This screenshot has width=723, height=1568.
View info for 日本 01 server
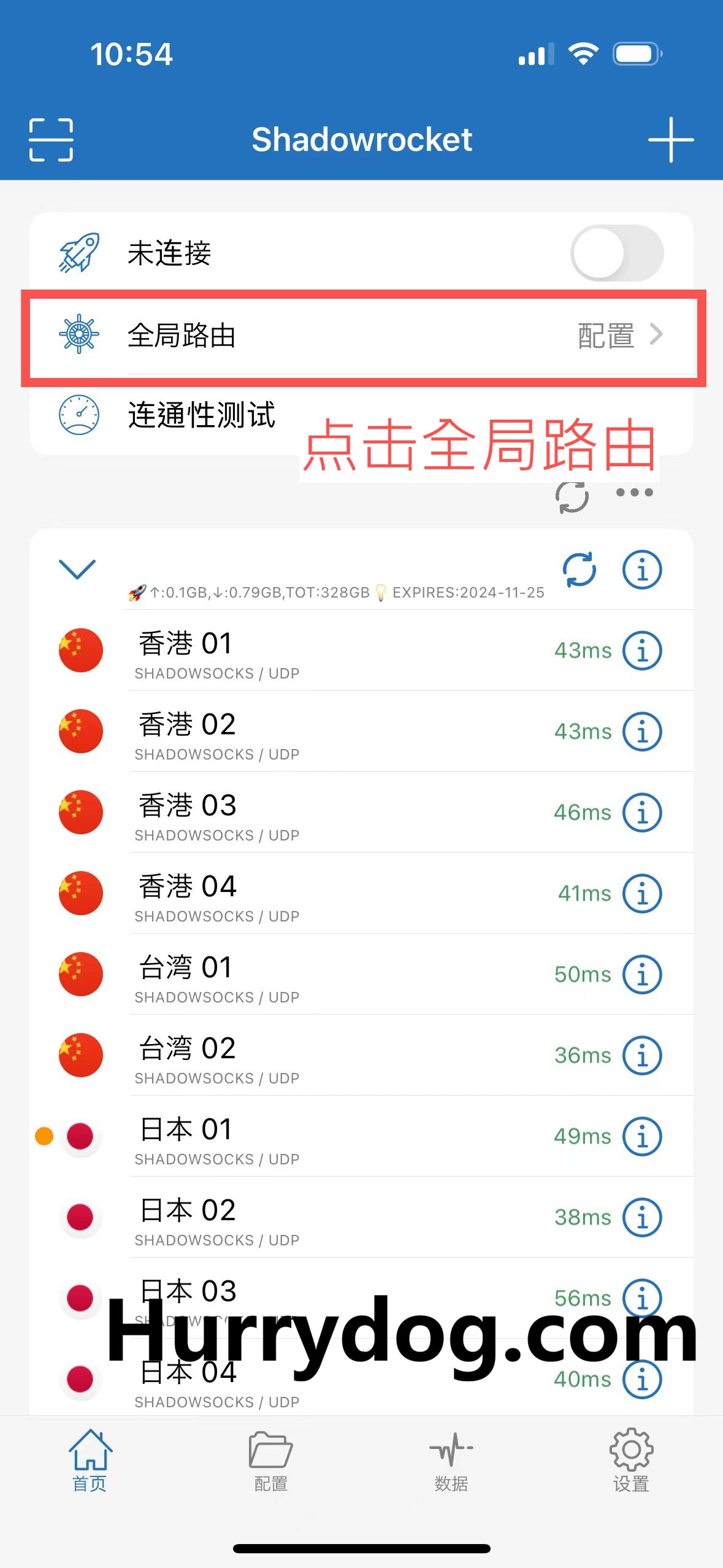coord(642,1137)
